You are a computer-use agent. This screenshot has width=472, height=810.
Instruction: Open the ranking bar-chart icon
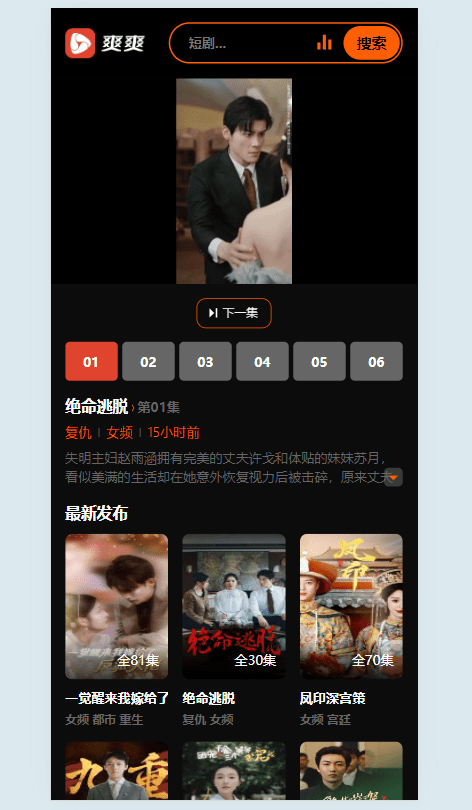[324, 43]
